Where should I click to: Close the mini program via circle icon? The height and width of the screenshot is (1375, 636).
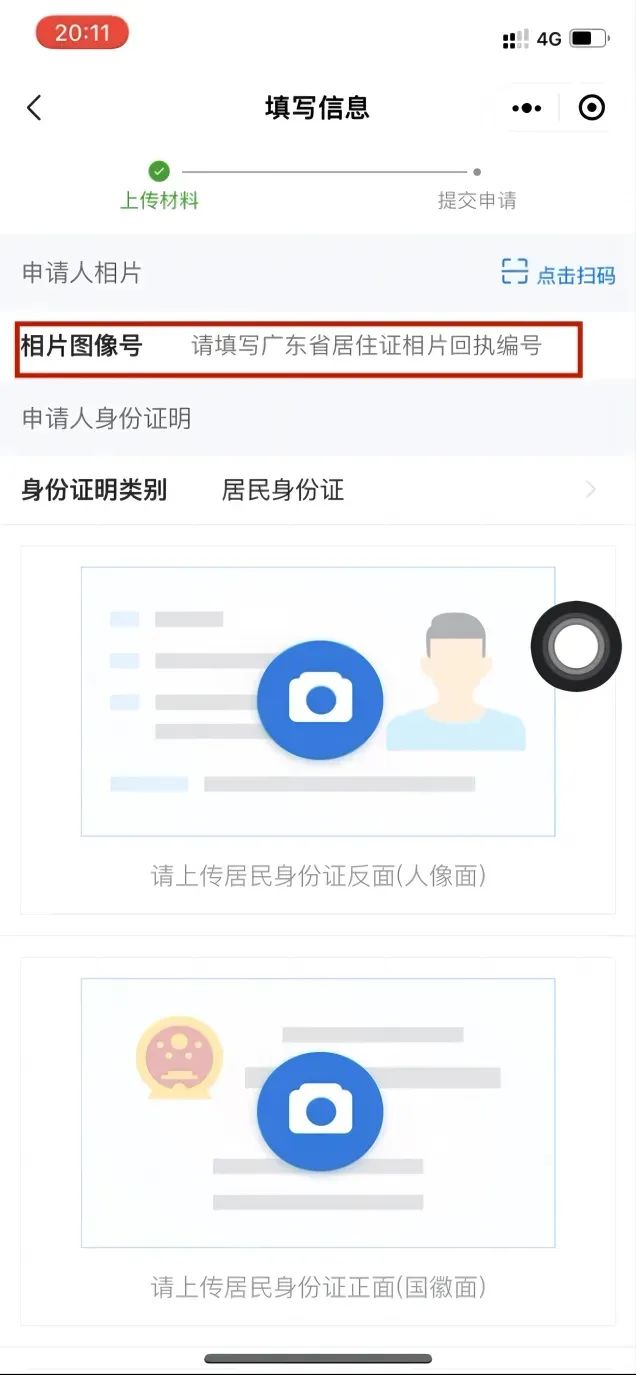(x=592, y=108)
